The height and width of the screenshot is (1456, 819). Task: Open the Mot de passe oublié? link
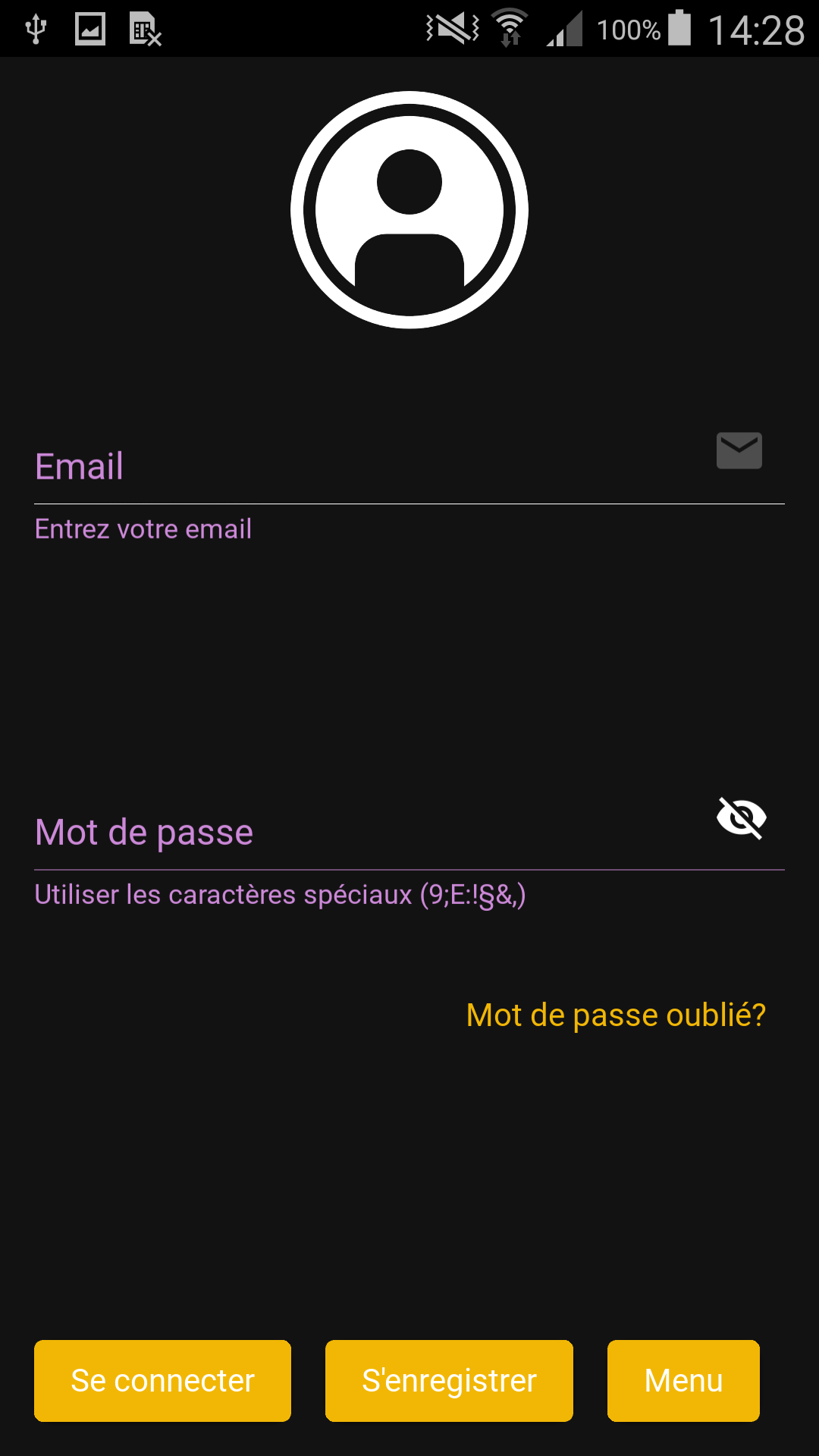click(616, 1015)
